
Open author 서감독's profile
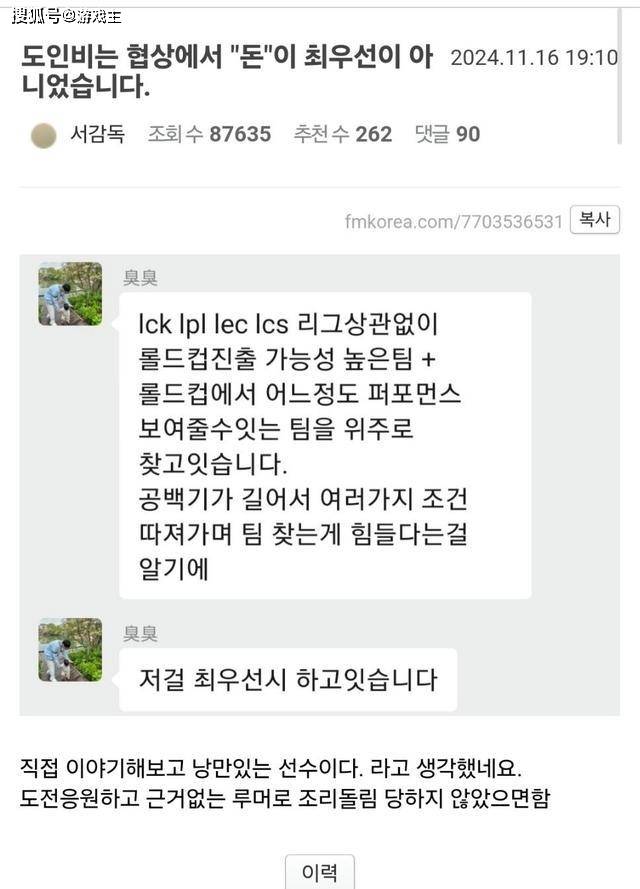click(97, 134)
